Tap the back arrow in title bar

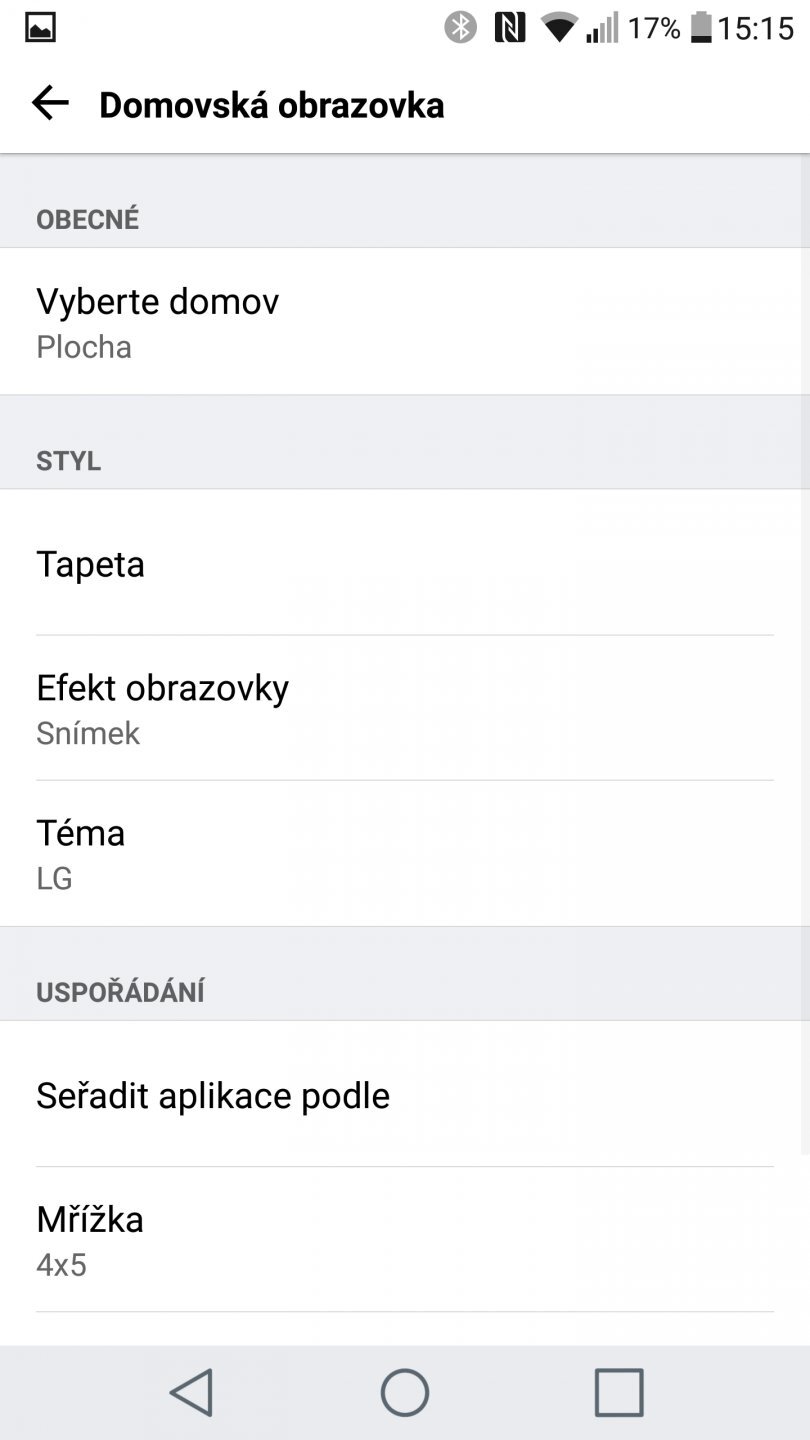(x=48, y=102)
